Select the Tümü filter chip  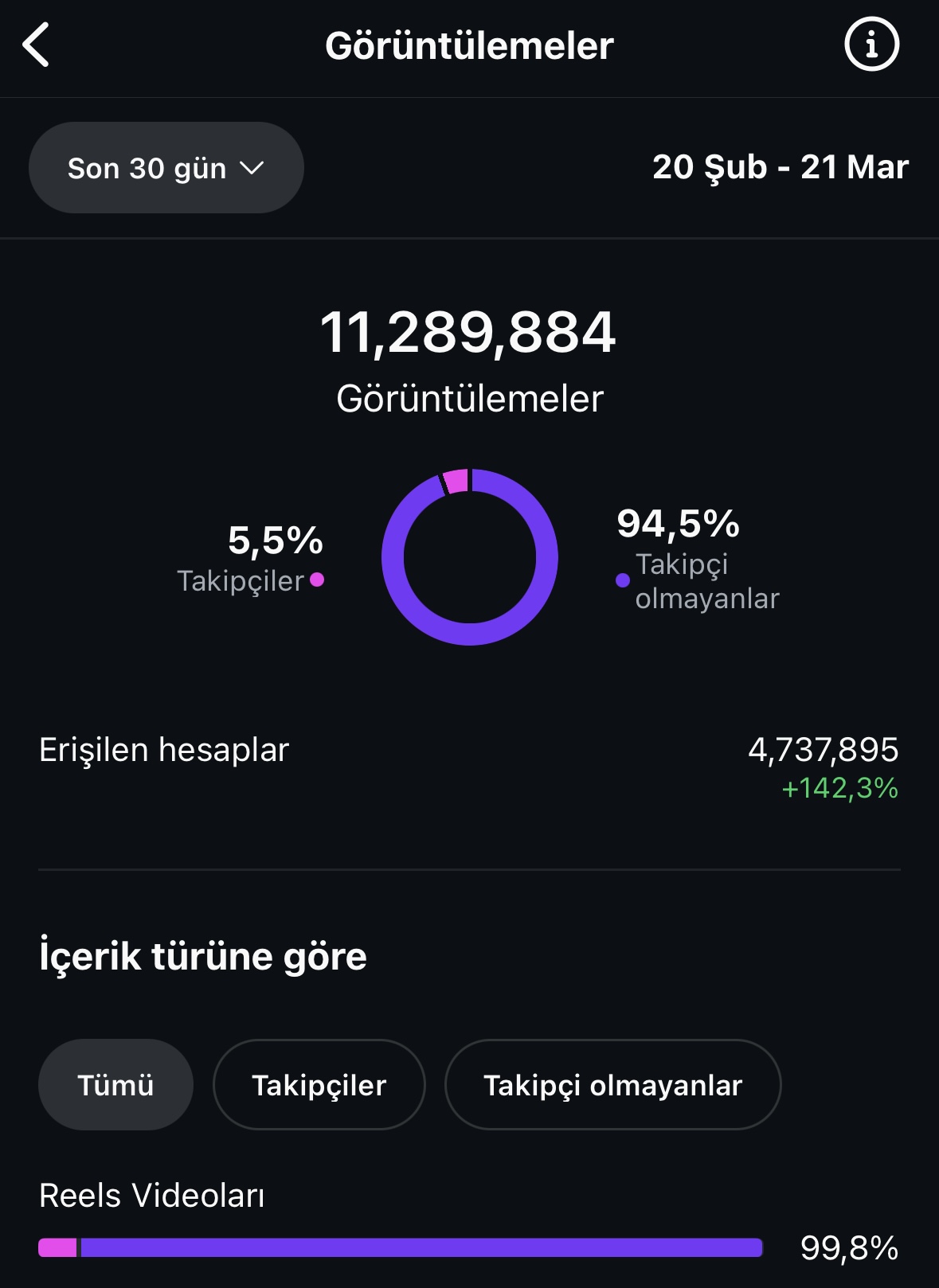coord(115,1084)
